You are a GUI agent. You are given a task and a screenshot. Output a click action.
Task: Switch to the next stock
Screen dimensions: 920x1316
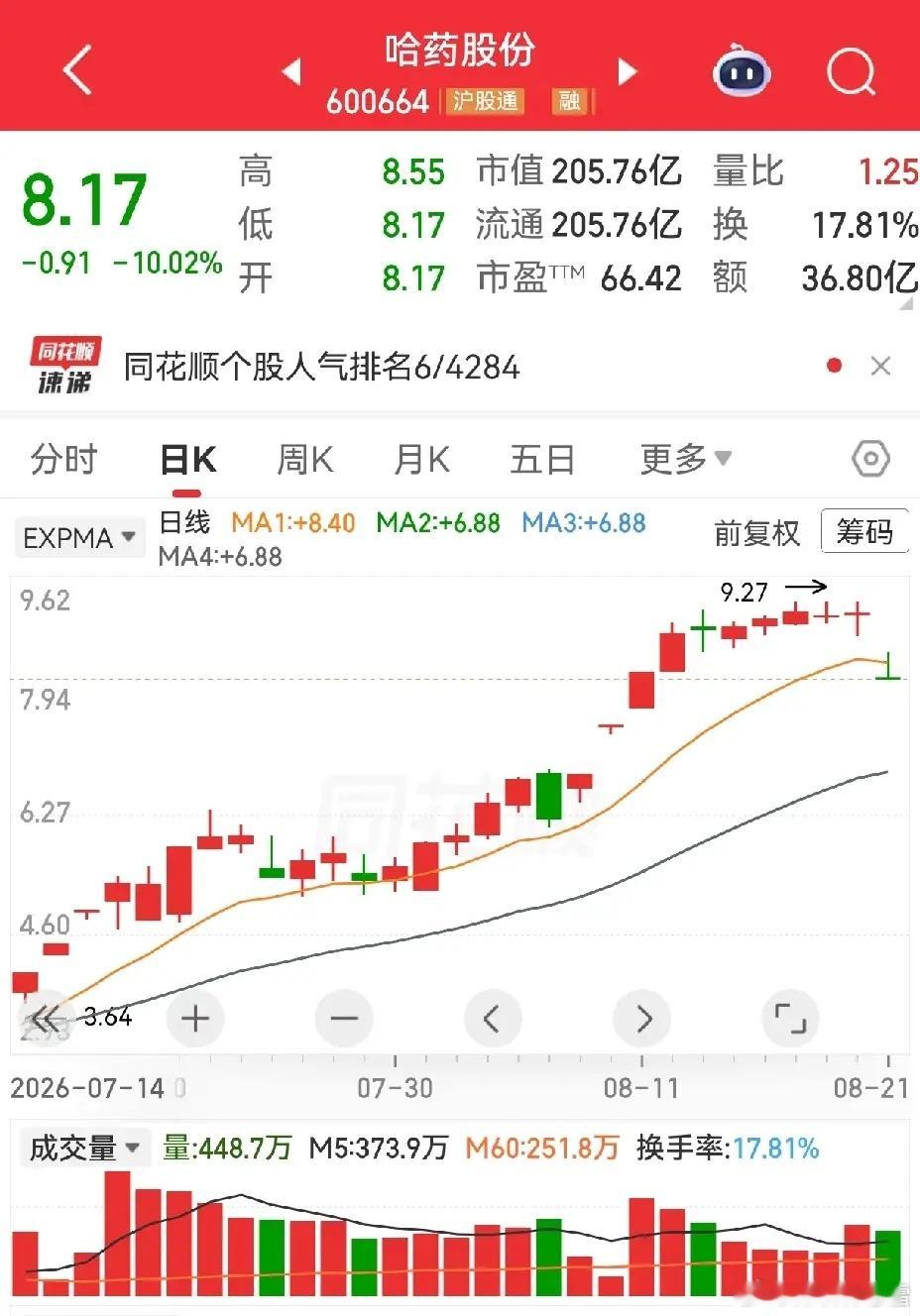[627, 71]
